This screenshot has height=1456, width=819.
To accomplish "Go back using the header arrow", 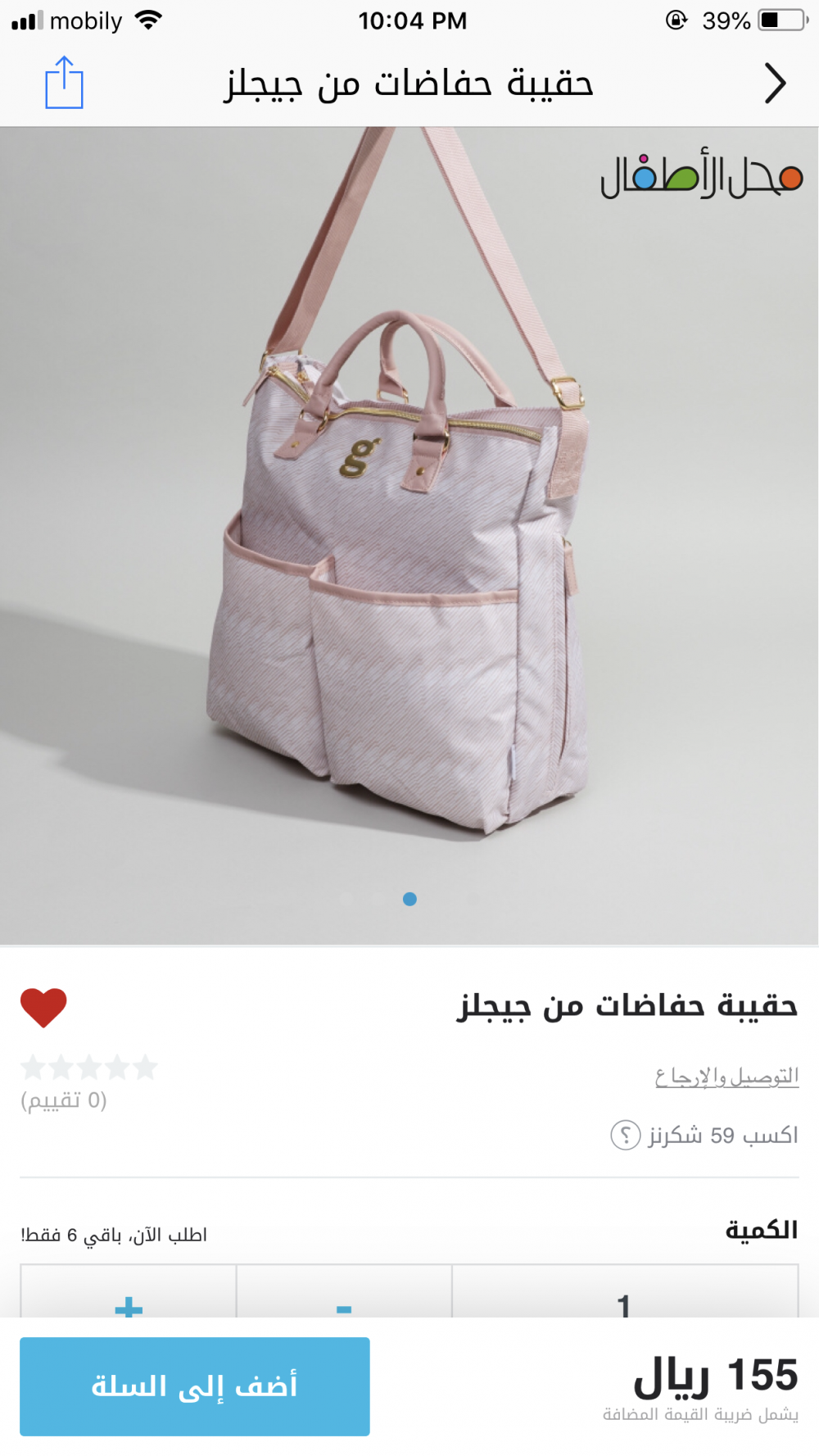I will [x=774, y=84].
